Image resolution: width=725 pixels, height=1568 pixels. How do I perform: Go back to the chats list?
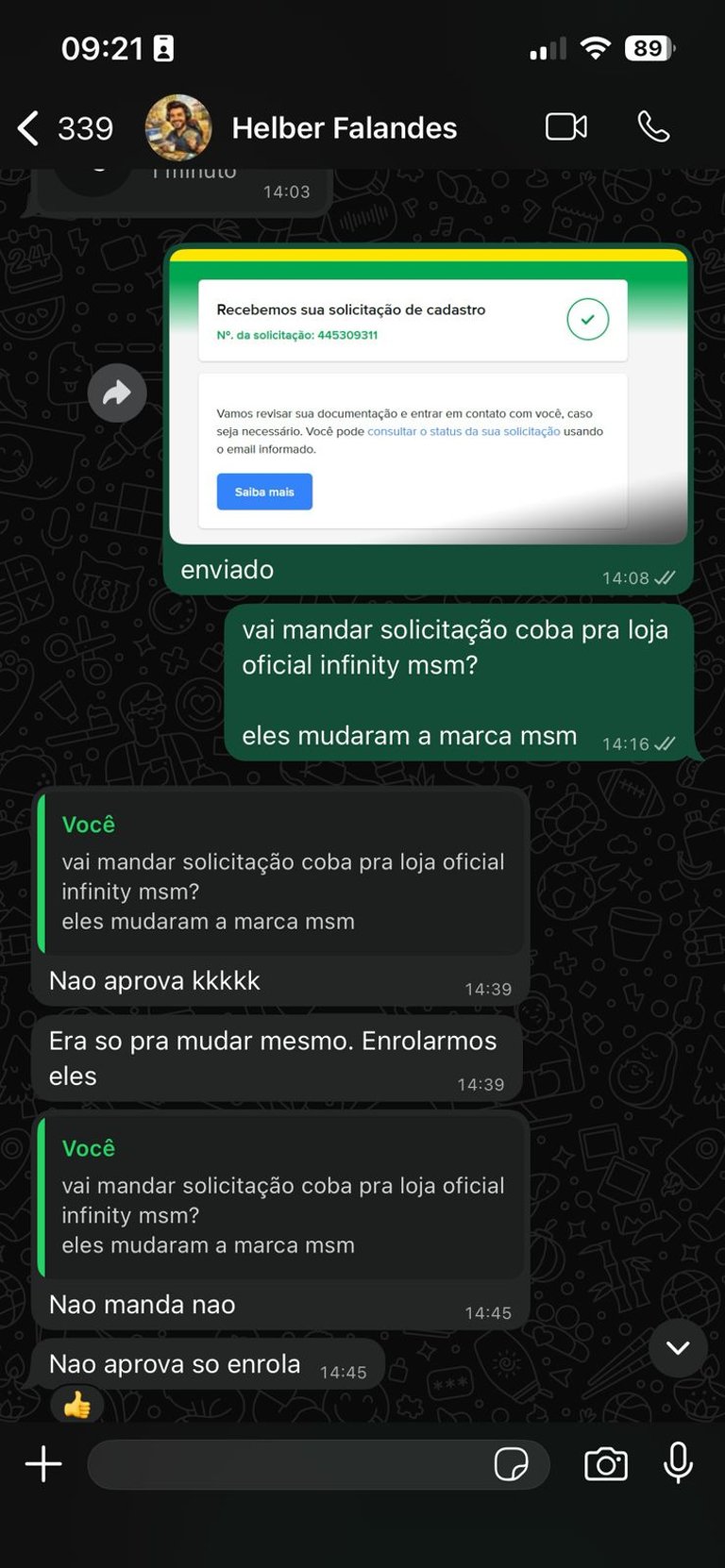tap(30, 128)
